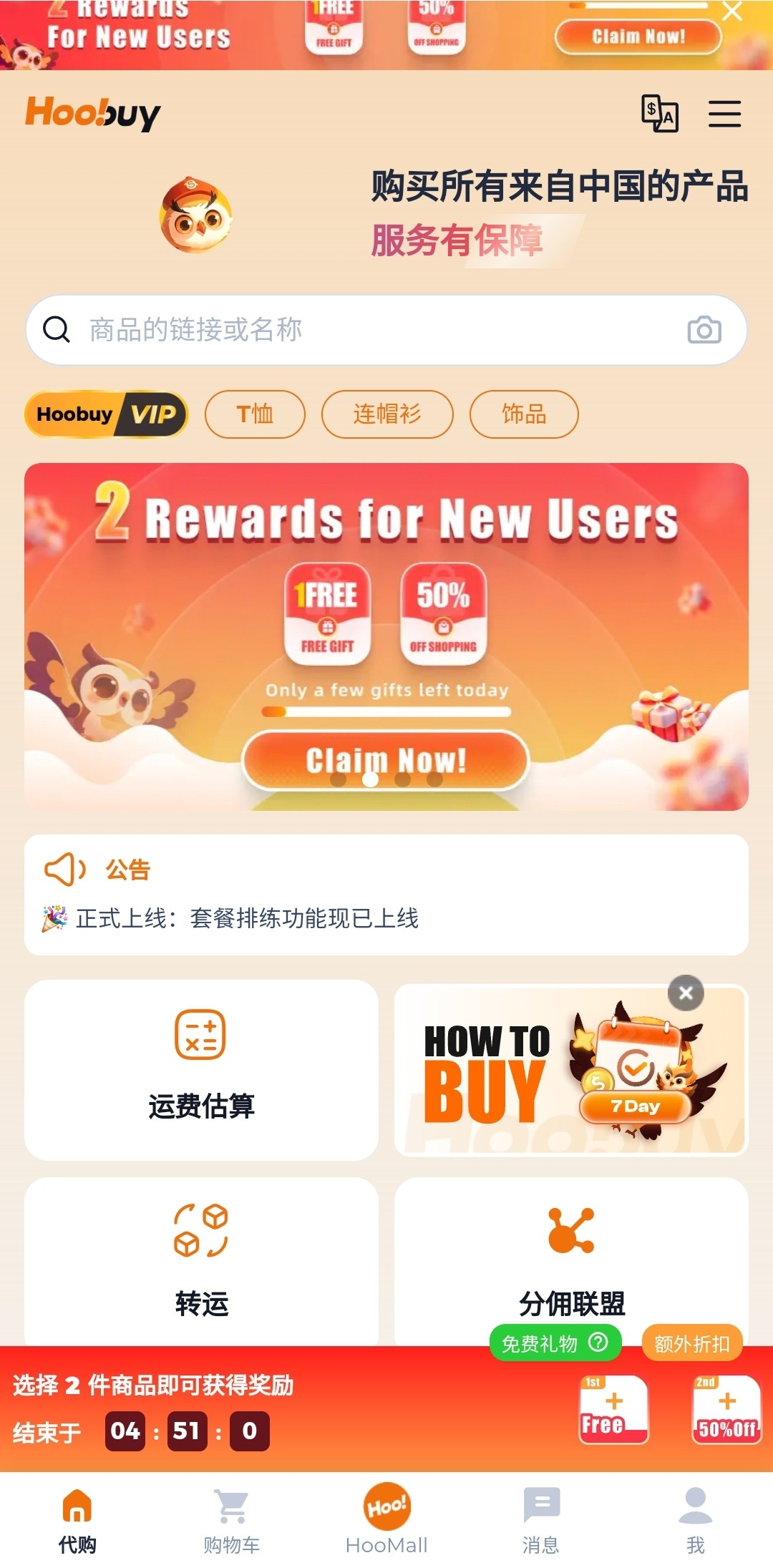The width and height of the screenshot is (773, 1568).
Task: Open the hamburger menu
Action: pos(724,114)
